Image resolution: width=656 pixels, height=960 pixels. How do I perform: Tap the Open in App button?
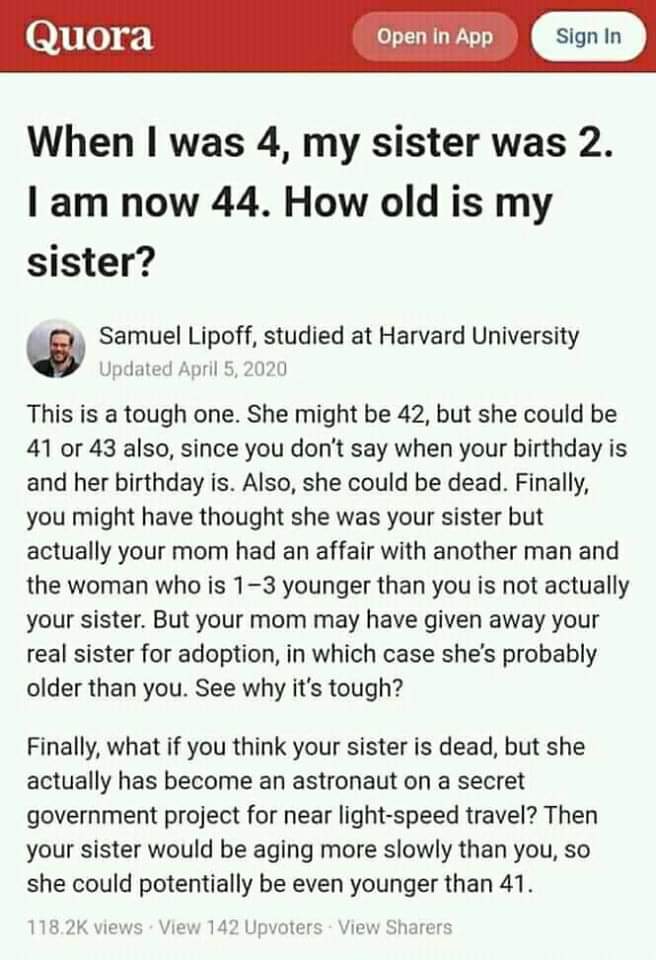pos(435,37)
